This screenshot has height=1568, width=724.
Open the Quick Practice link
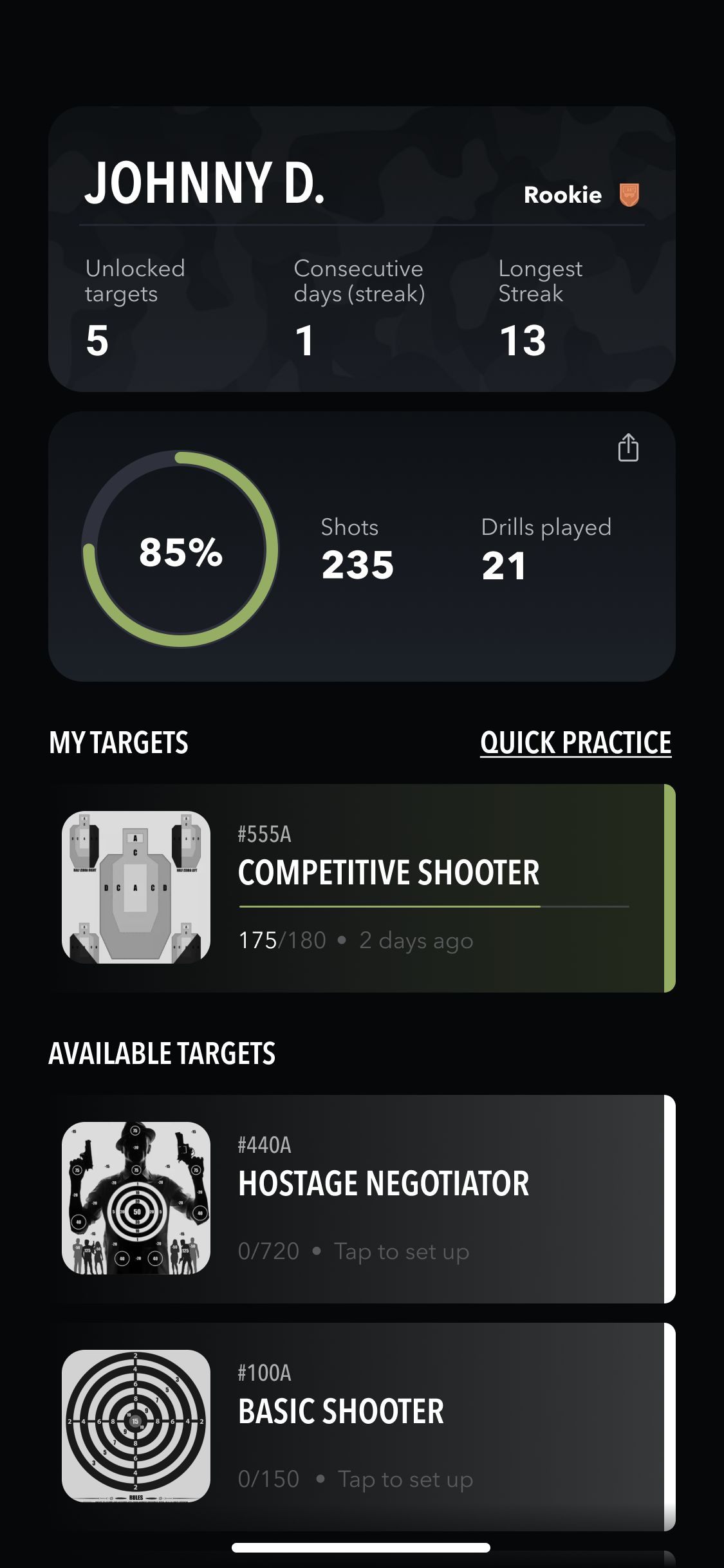pos(575,743)
